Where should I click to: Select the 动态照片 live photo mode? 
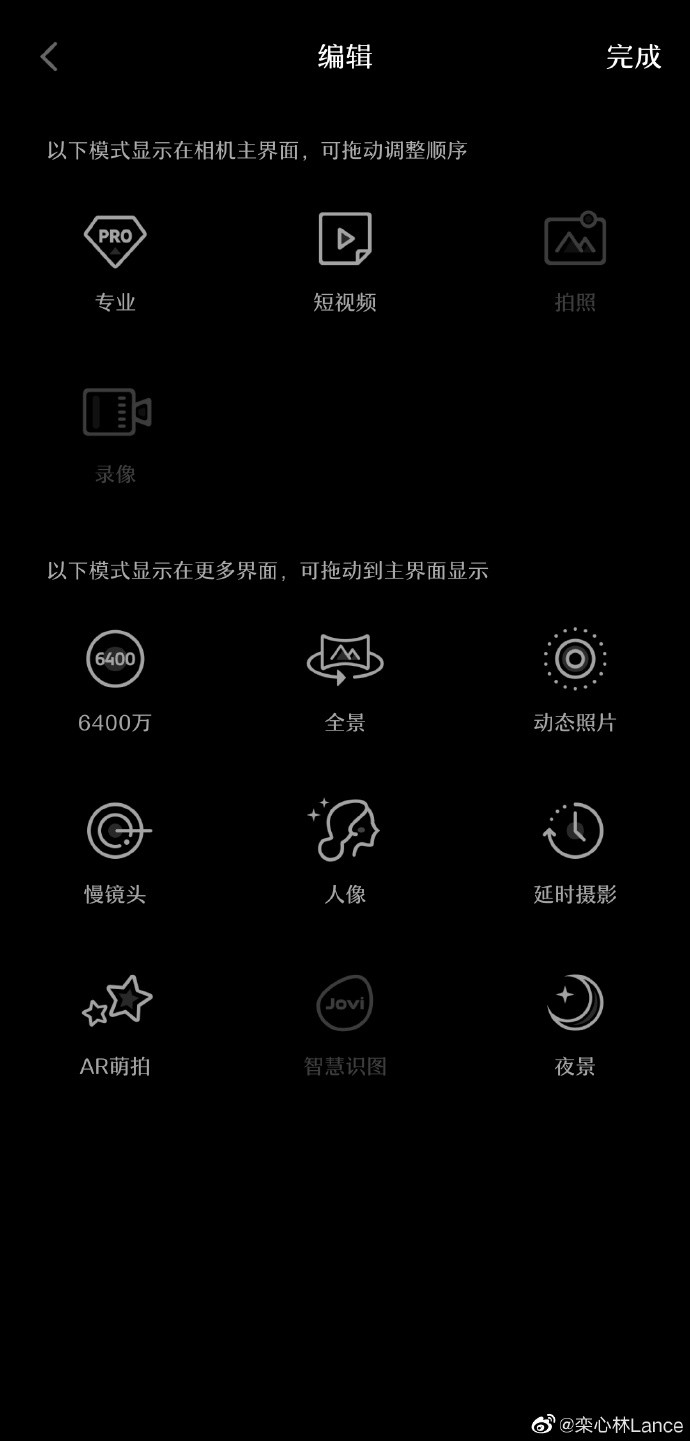pyautogui.click(x=575, y=659)
